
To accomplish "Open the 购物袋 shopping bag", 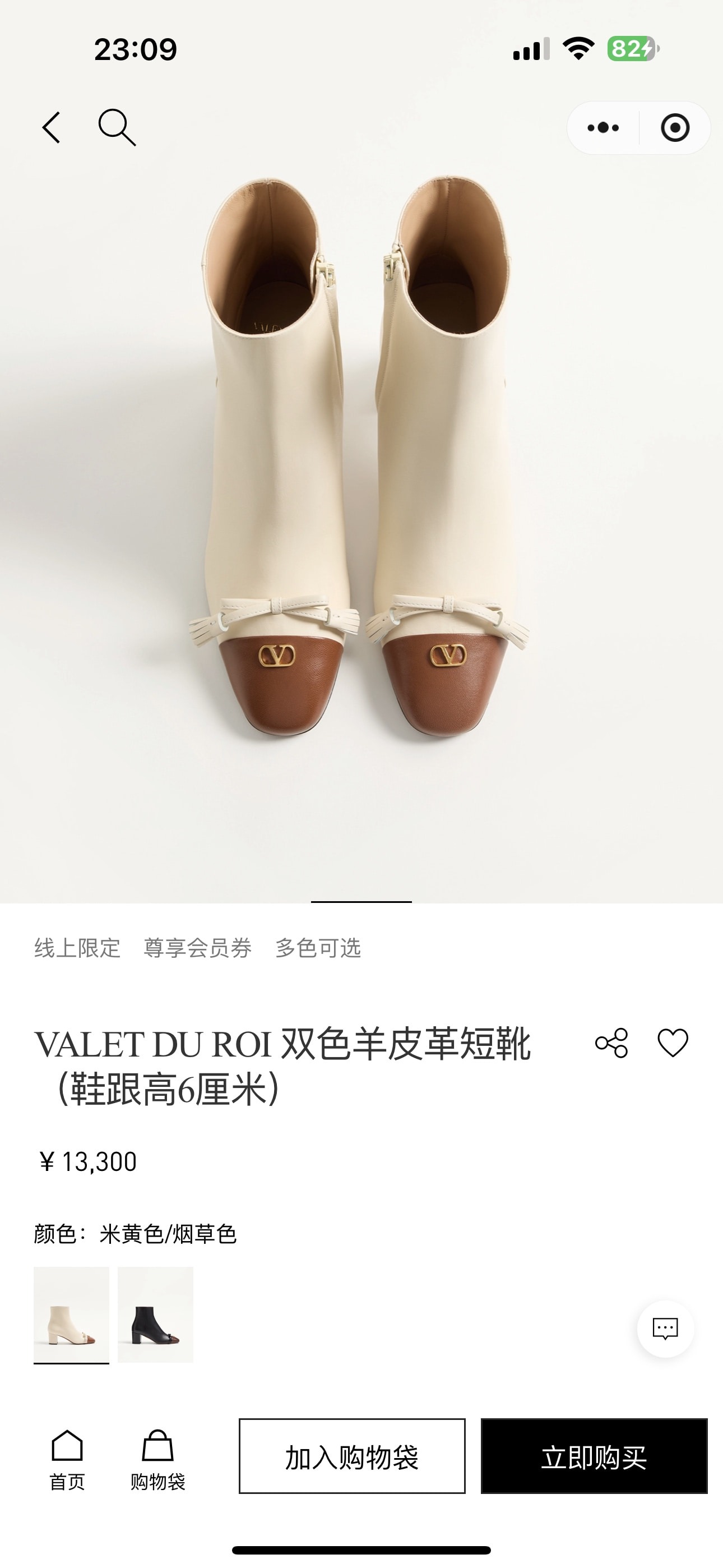I will point(157,1459).
